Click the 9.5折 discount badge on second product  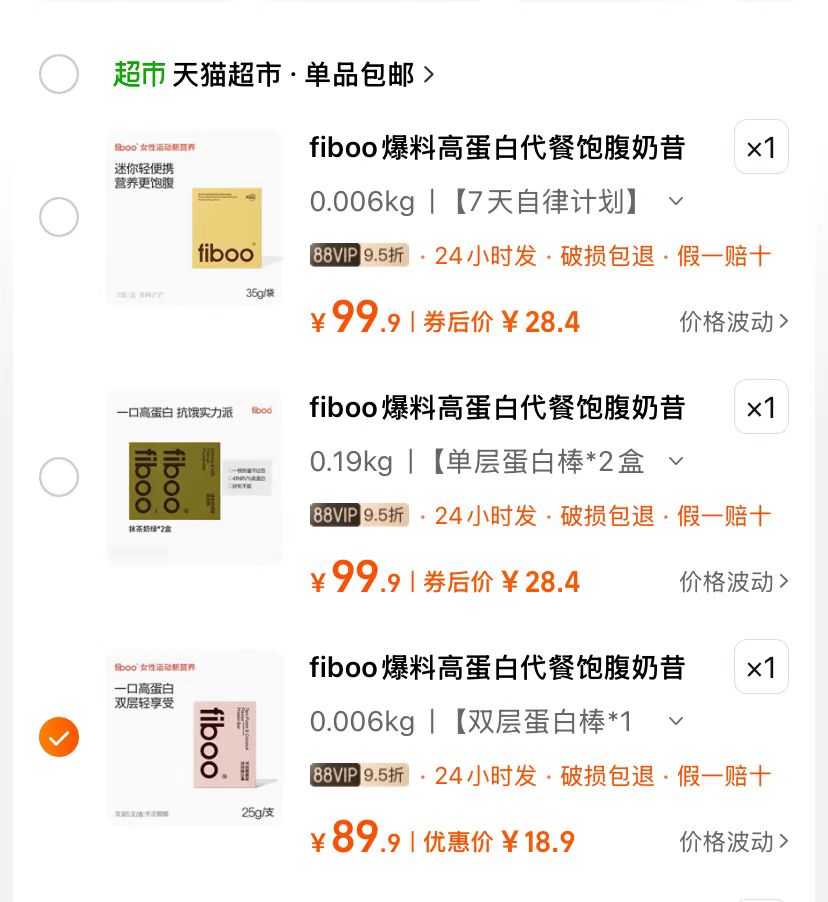coord(385,515)
